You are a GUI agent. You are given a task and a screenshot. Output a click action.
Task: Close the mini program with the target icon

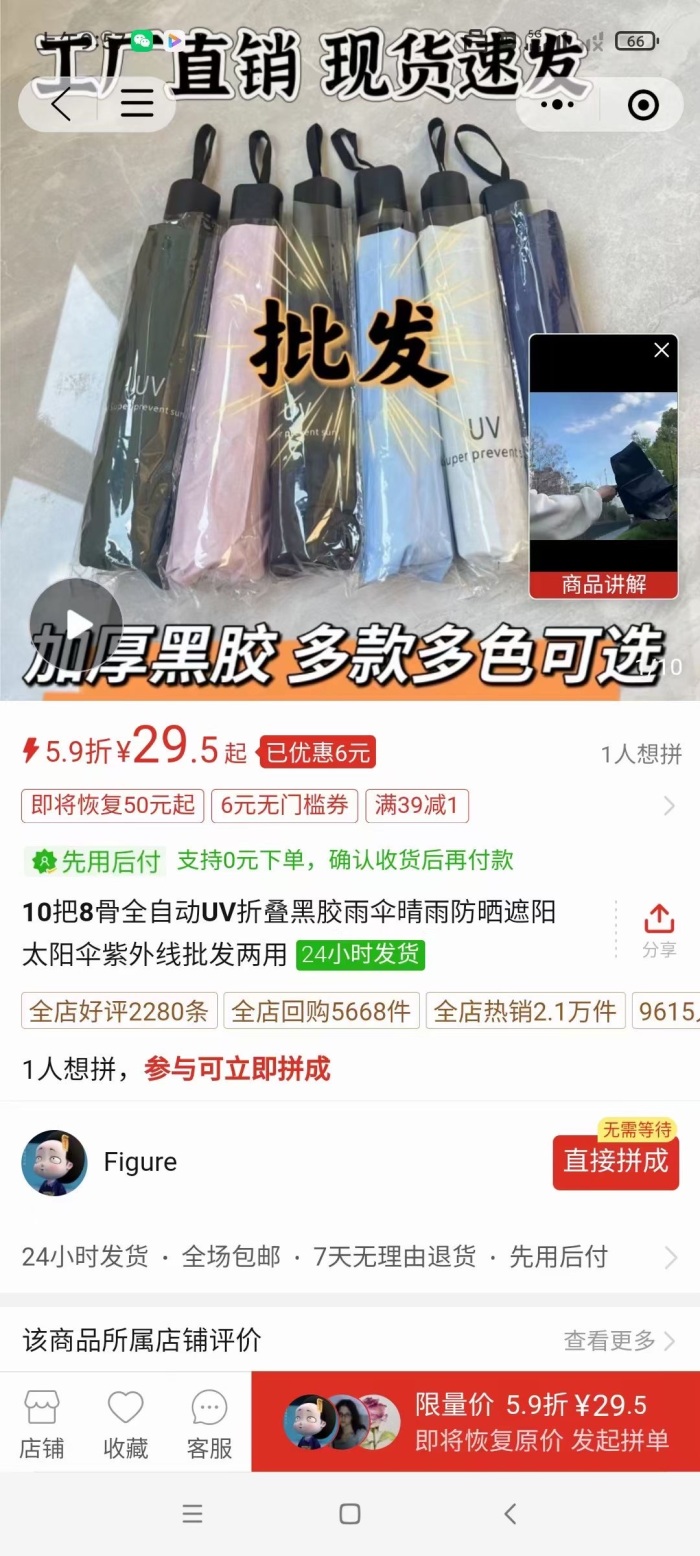pyautogui.click(x=642, y=104)
